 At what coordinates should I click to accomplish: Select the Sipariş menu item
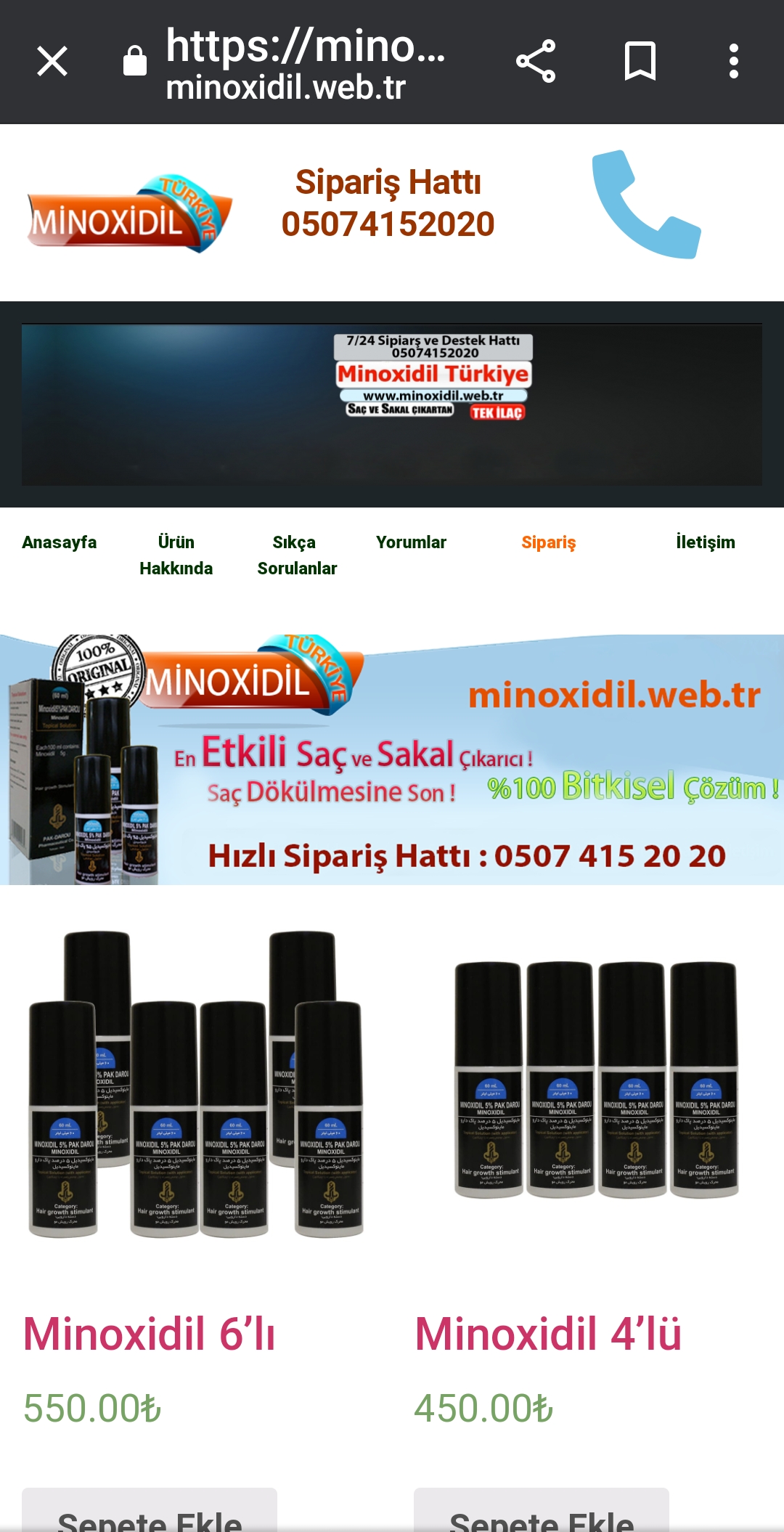(548, 542)
